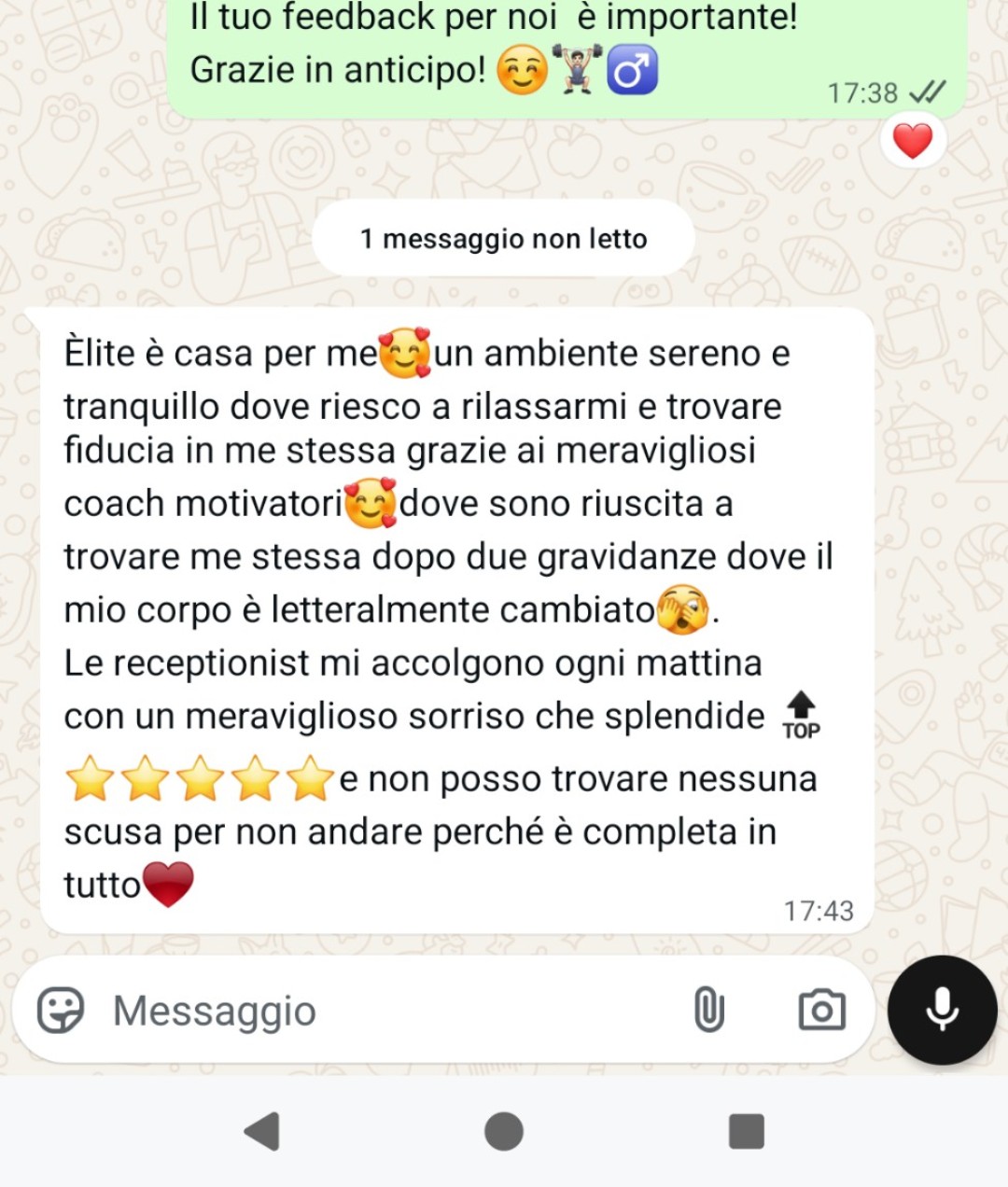Tap the voice message microphone button
Screen dimensions: 1008x1187
(x=942, y=1010)
